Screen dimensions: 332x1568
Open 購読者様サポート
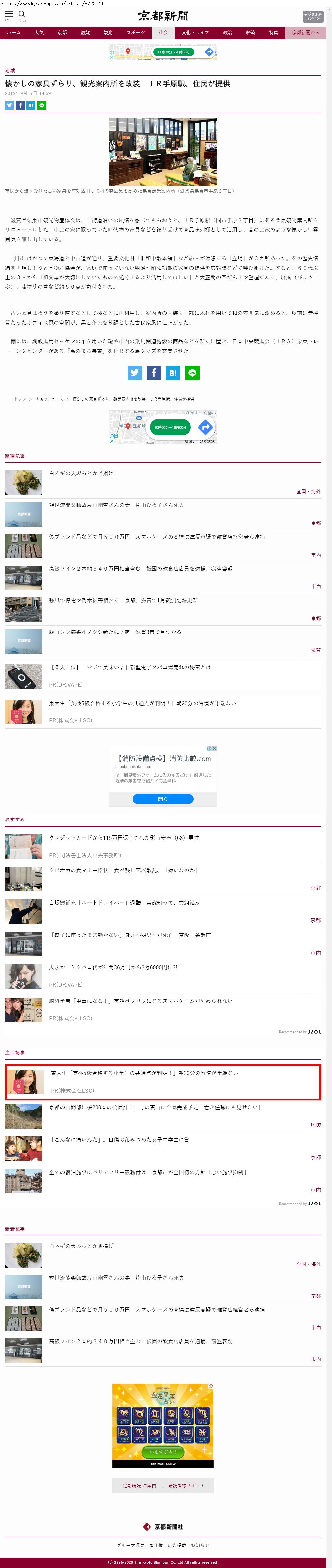click(186, 1485)
